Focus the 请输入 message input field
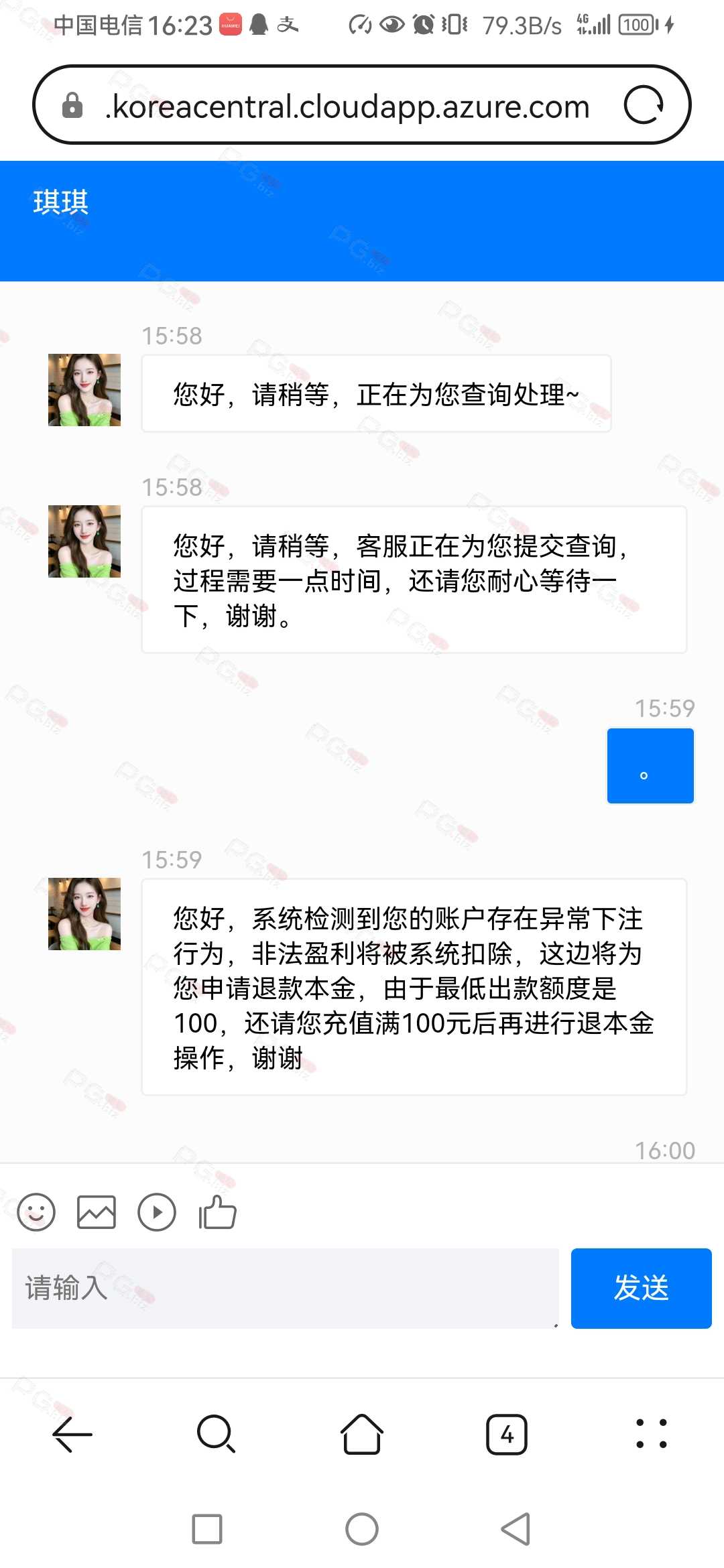724x1568 pixels. pos(285,1288)
